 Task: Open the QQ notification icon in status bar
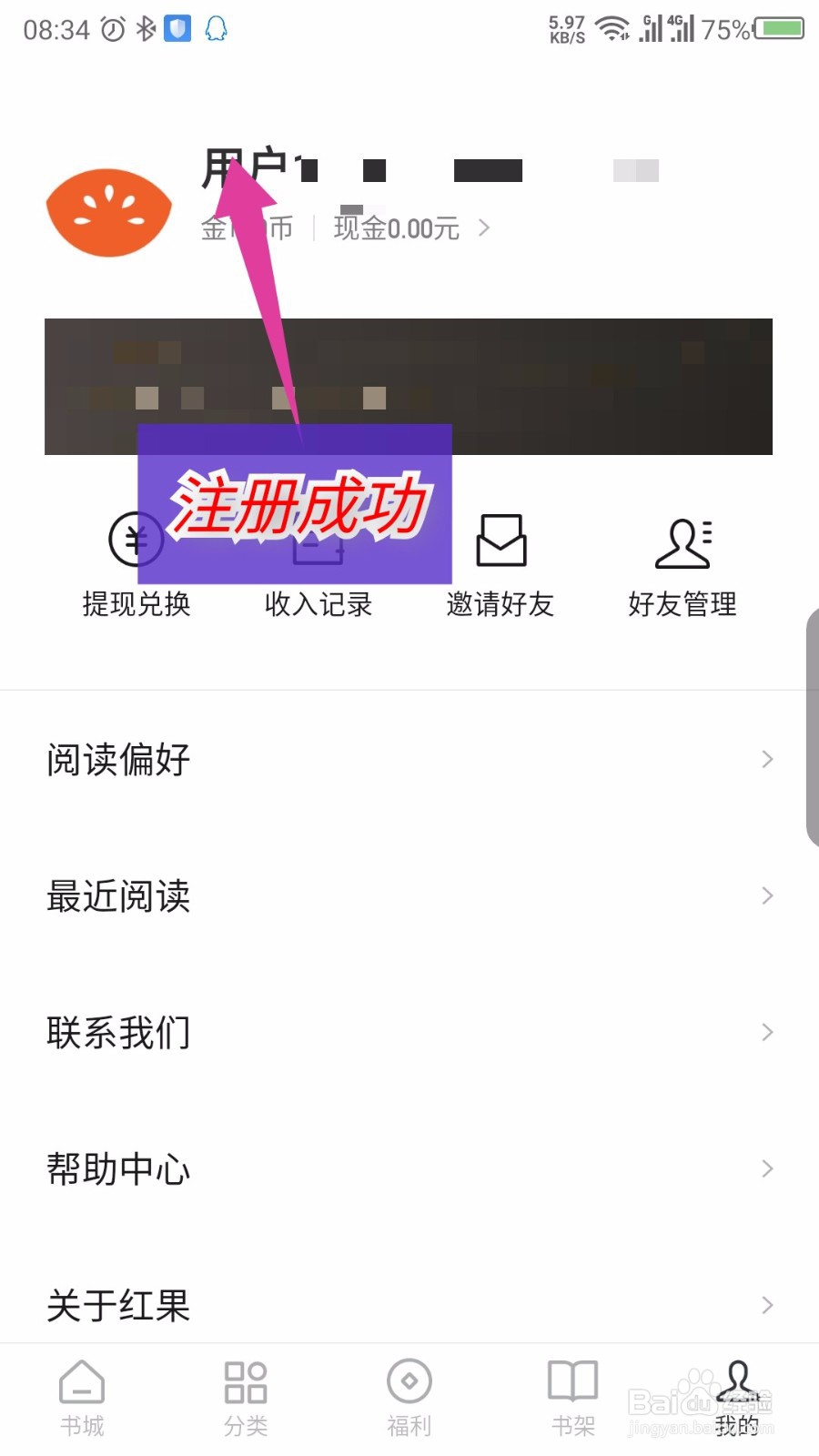216,28
